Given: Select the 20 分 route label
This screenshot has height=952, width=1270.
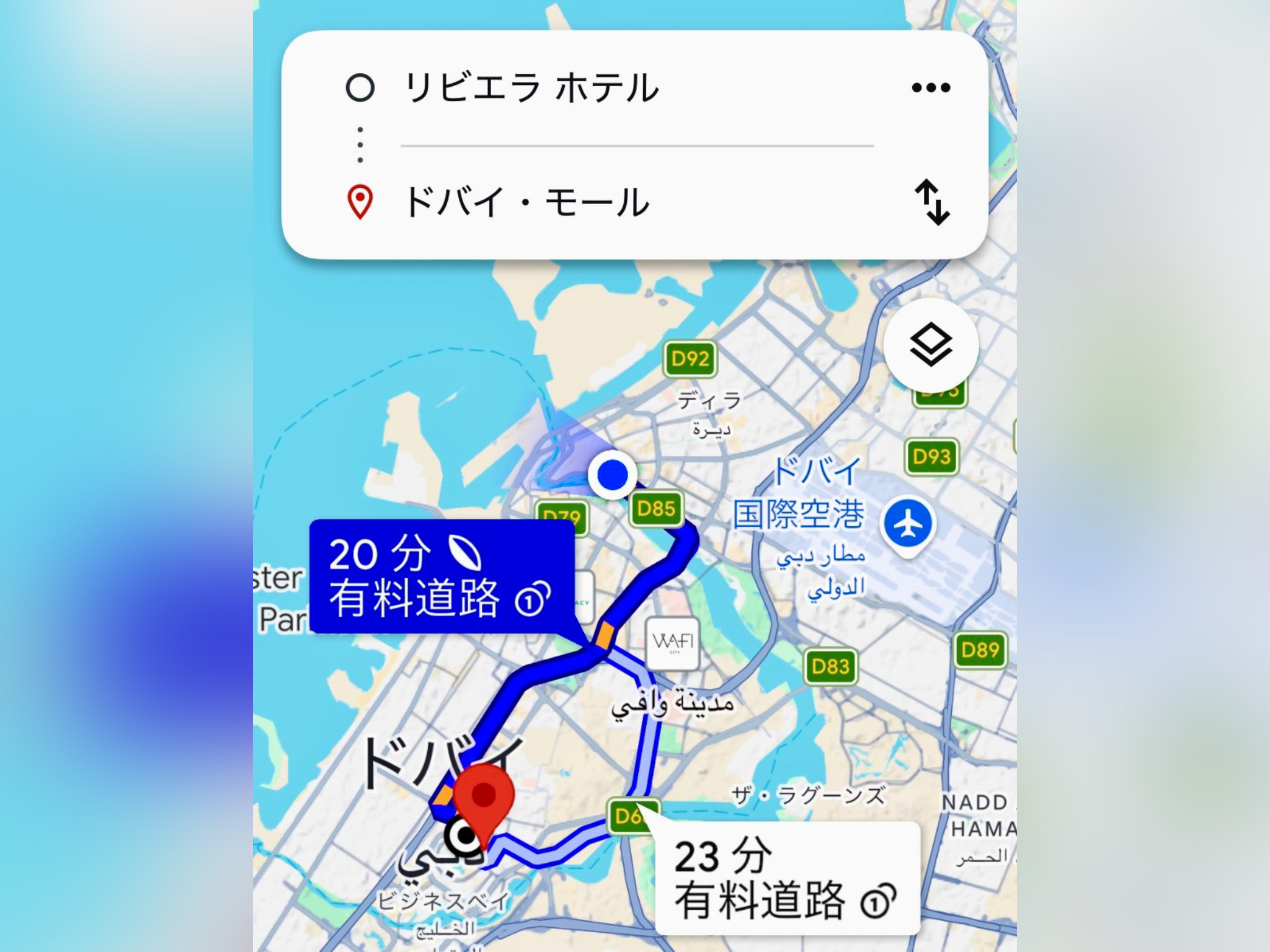Looking at the screenshot, I should (x=441, y=576).
